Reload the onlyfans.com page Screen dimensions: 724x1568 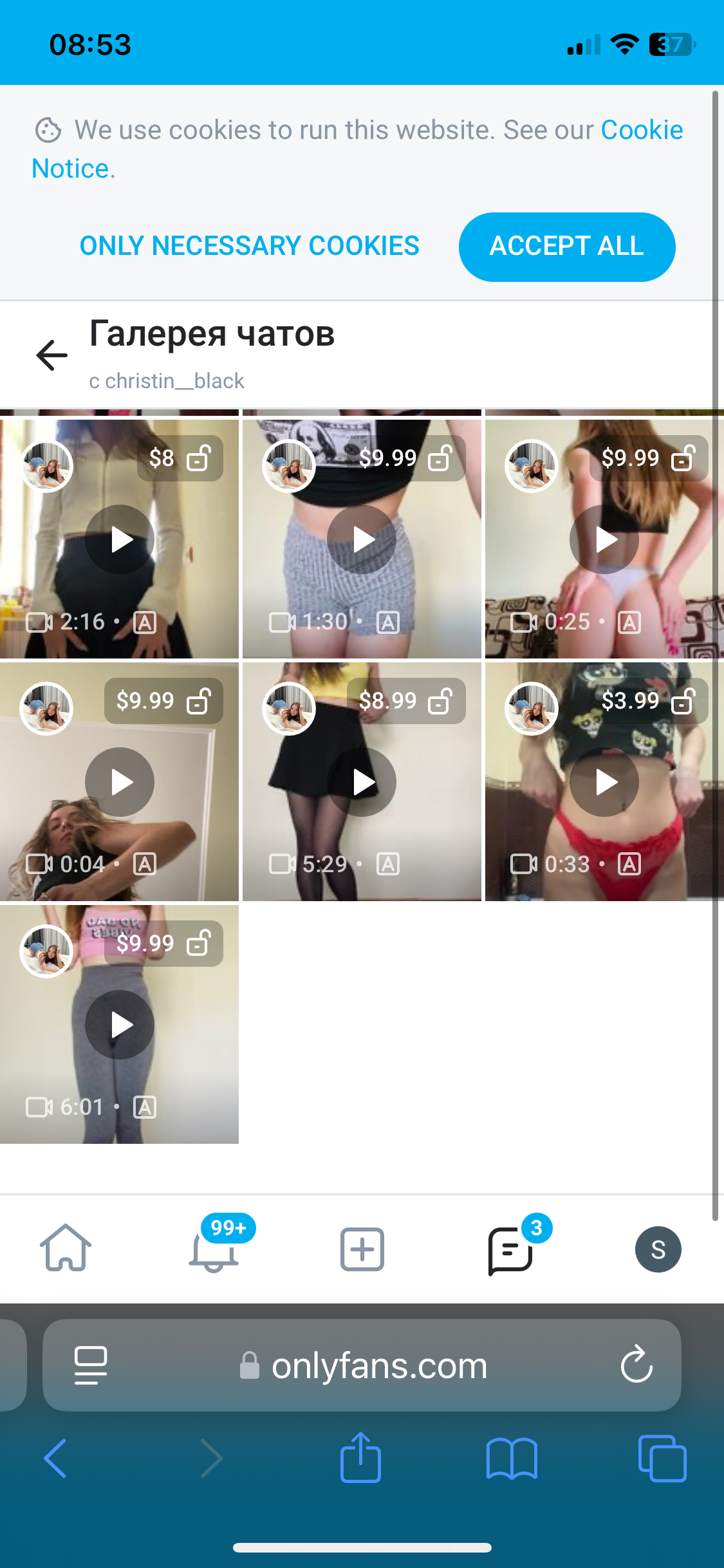click(636, 1365)
